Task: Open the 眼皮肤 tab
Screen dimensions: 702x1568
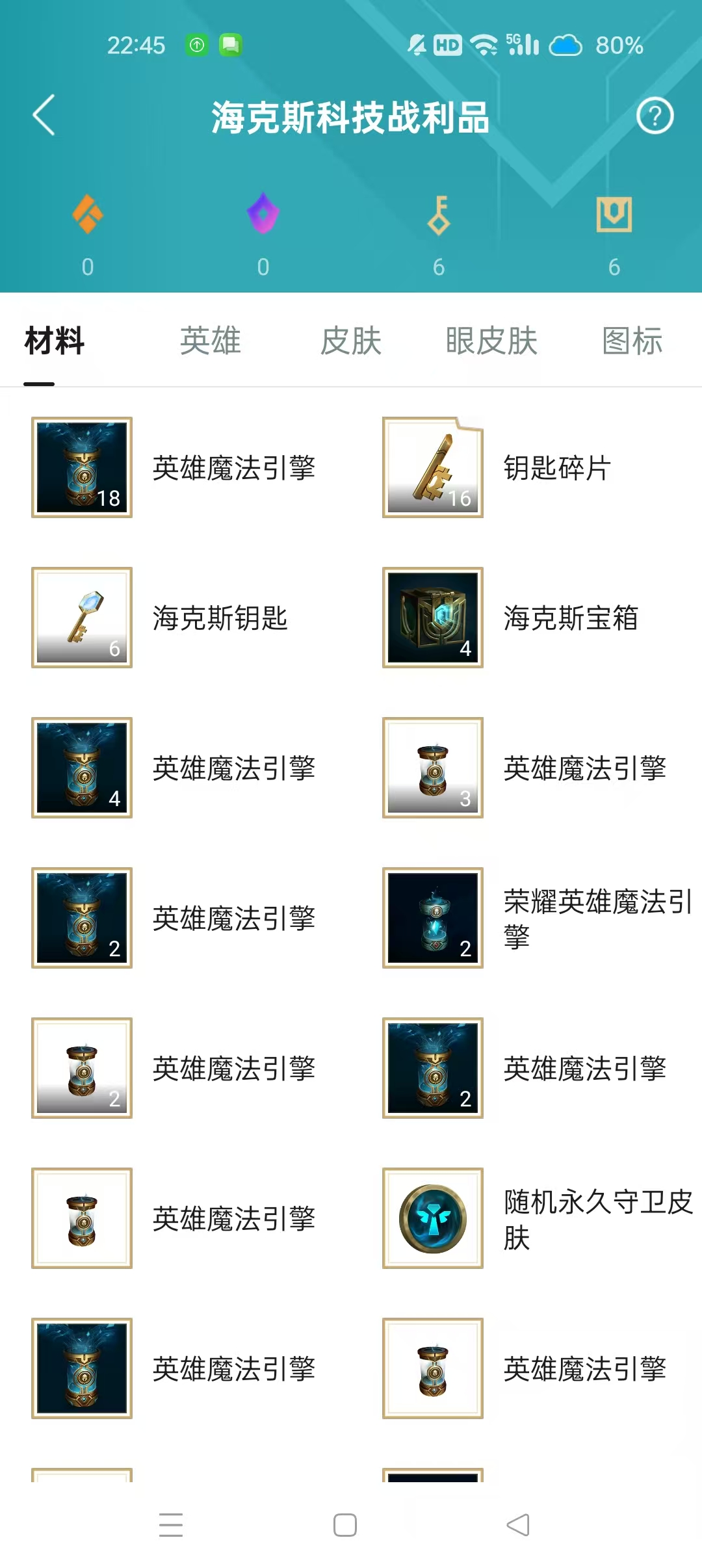Action: pos(491,341)
